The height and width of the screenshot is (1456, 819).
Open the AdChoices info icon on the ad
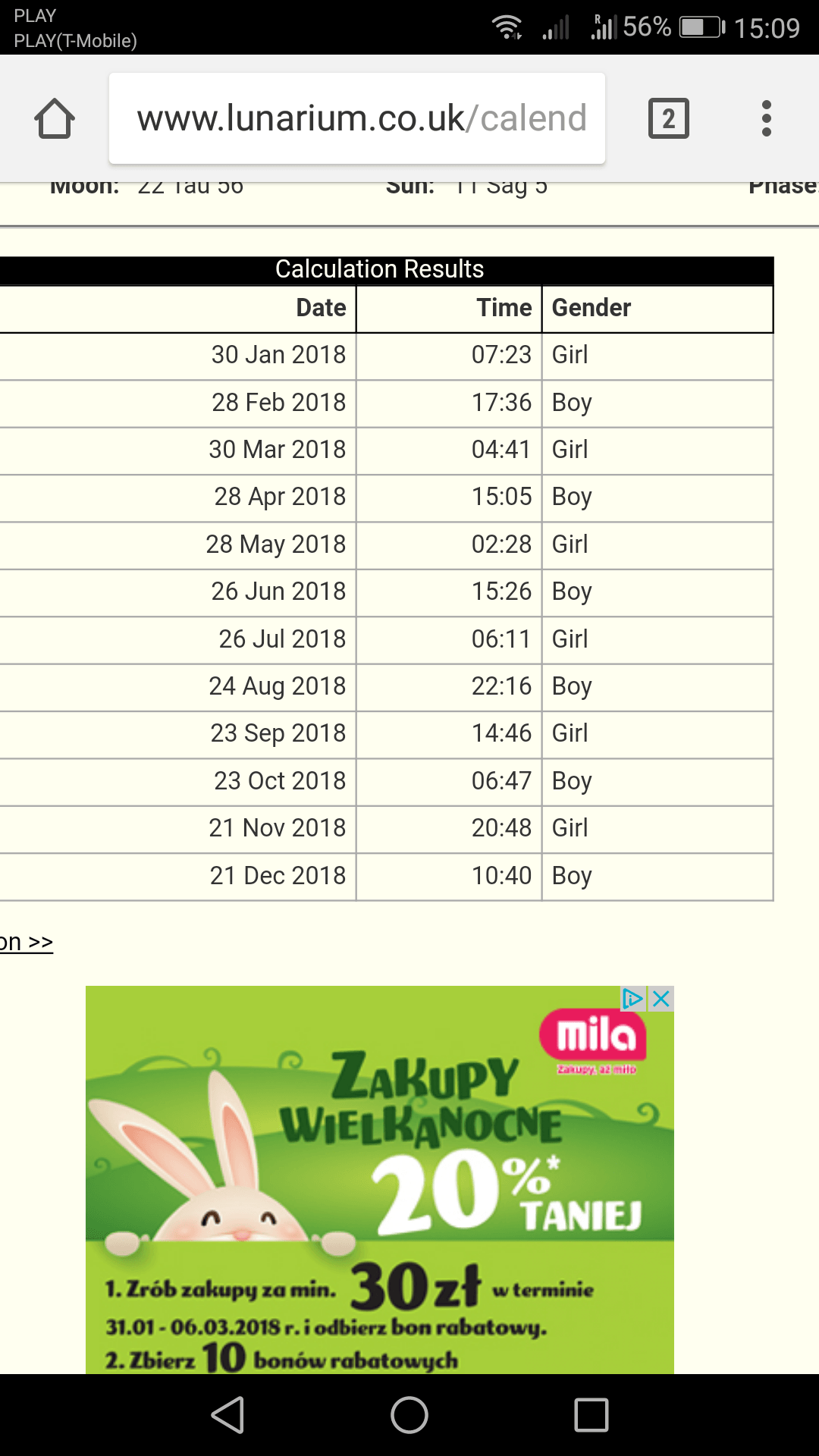point(633,999)
